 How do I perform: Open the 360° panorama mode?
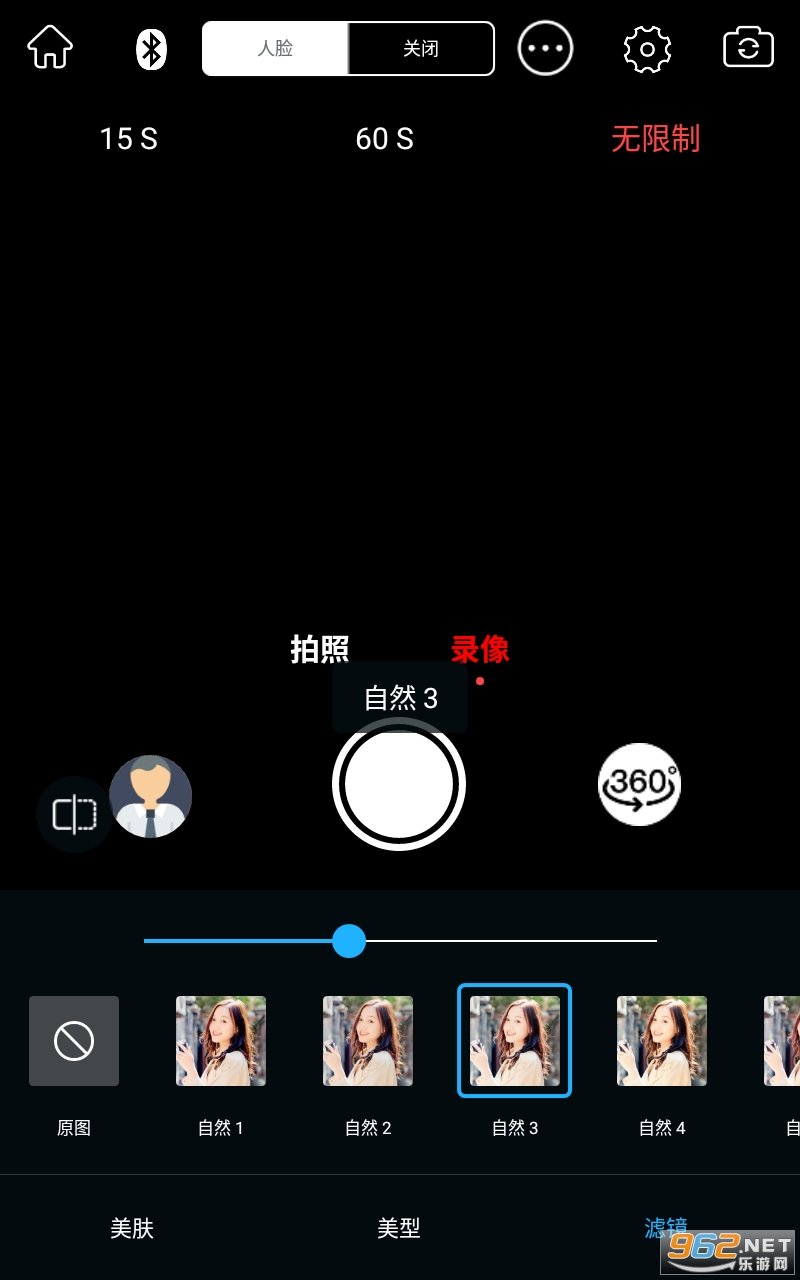point(640,784)
